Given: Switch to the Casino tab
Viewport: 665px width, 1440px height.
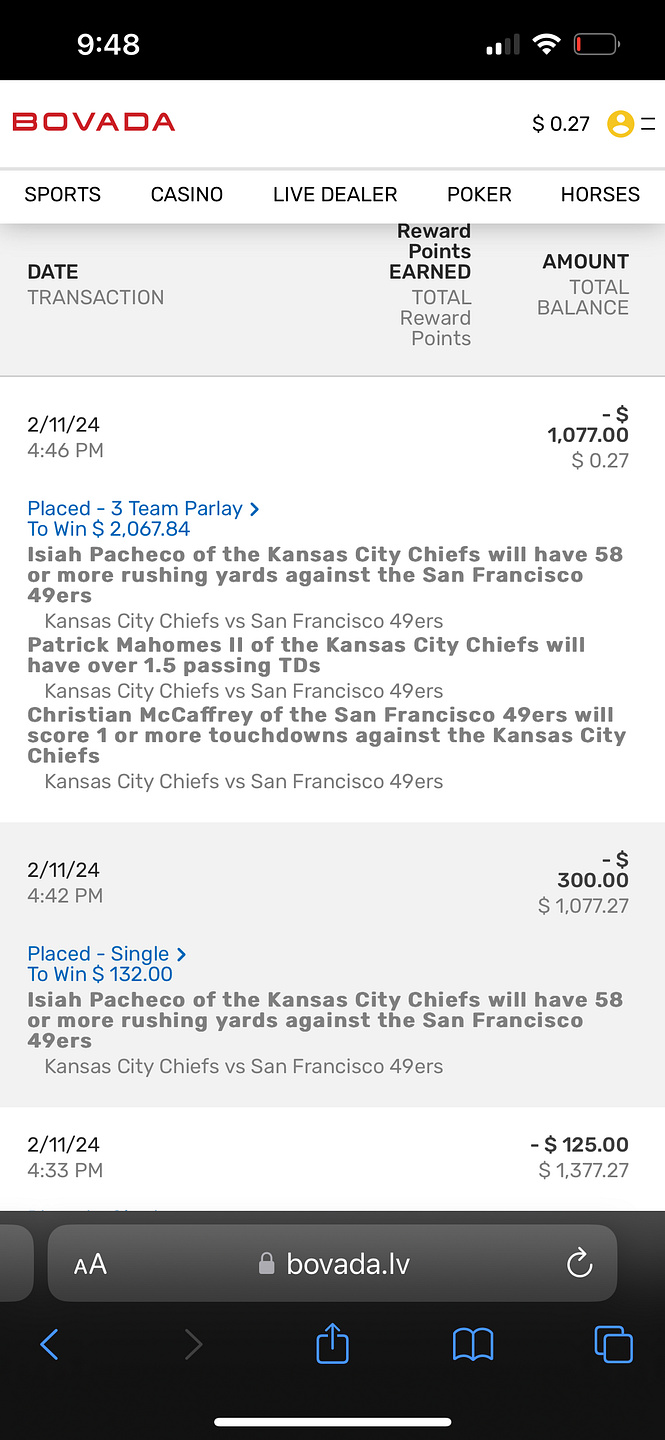Looking at the screenshot, I should [x=187, y=194].
